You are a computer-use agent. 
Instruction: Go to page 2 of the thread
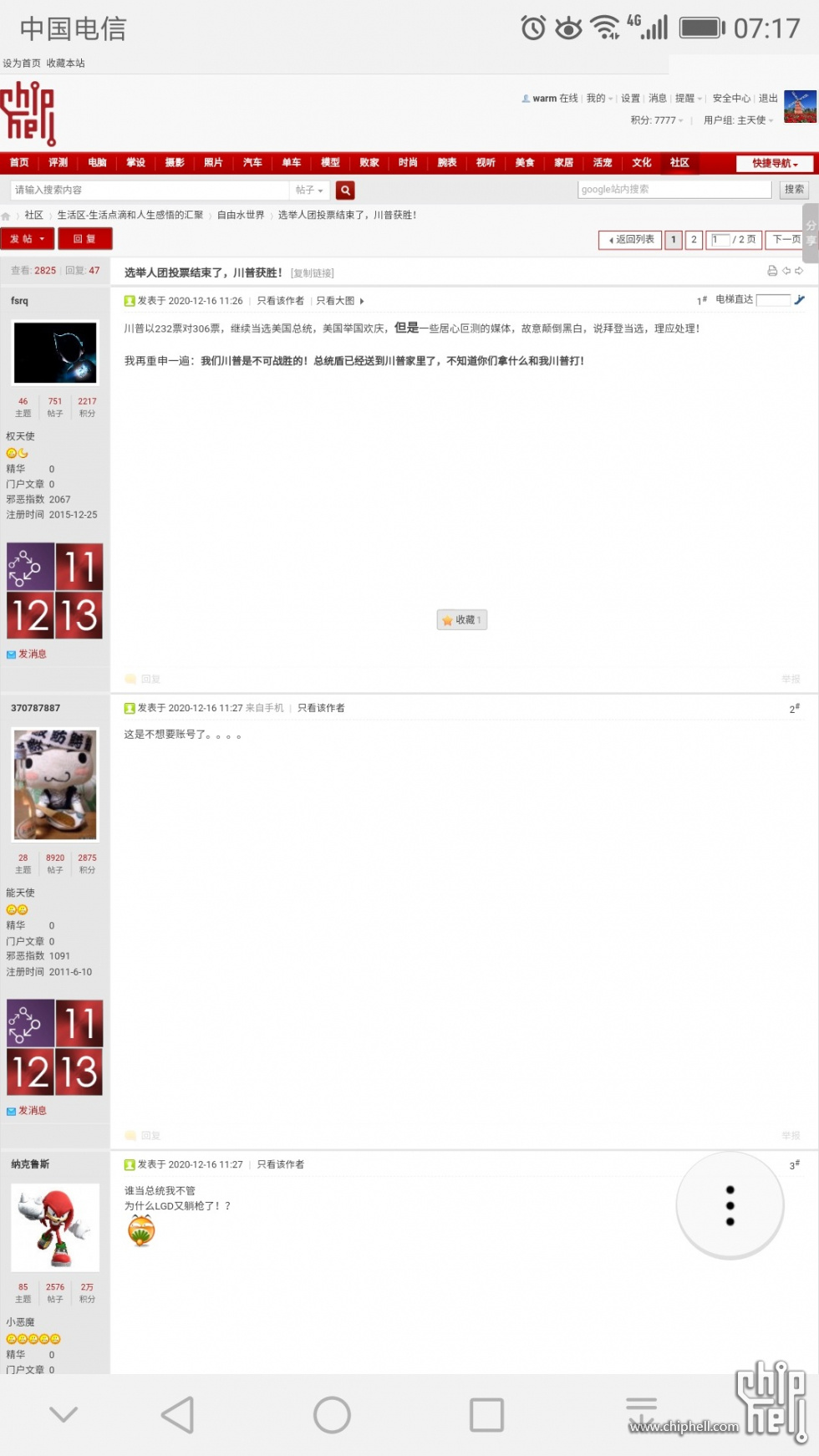694,240
